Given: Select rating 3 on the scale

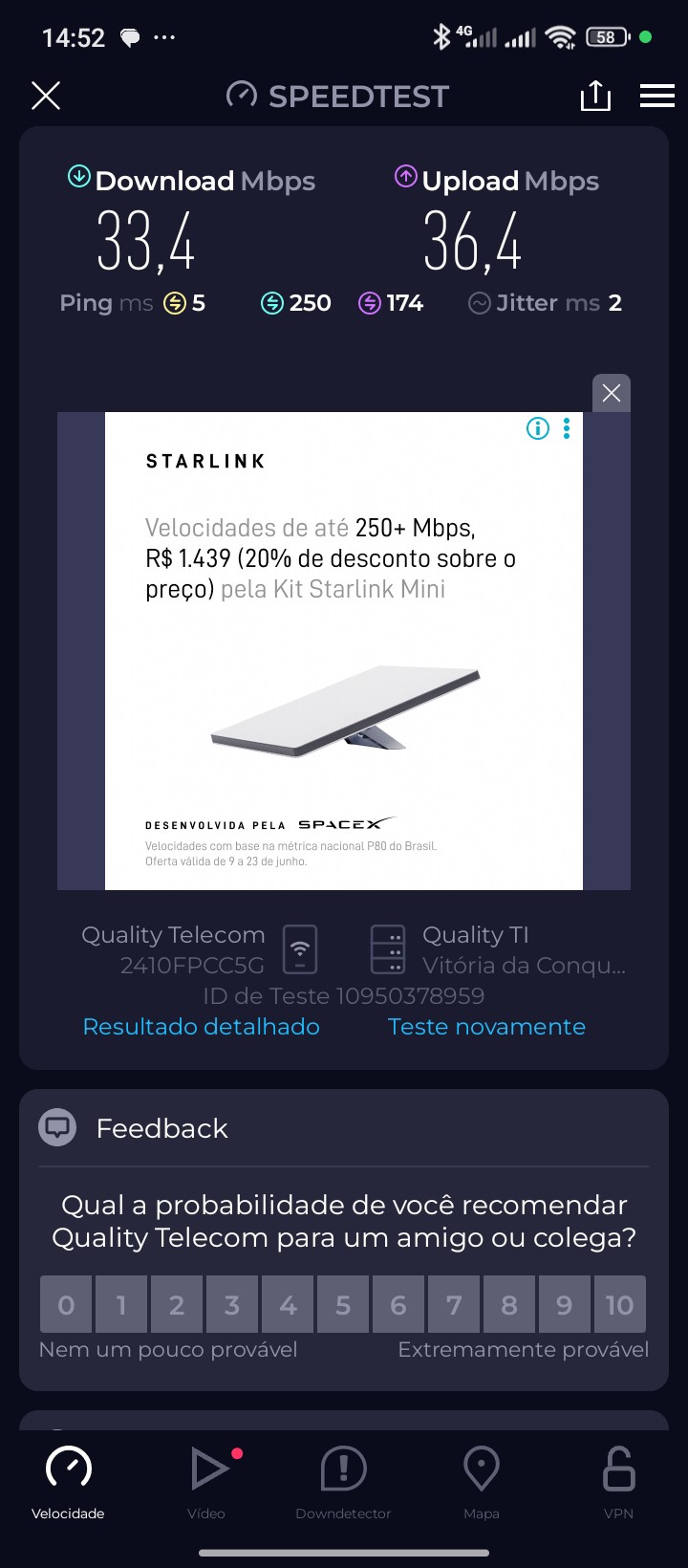Looking at the screenshot, I should tap(232, 1305).
